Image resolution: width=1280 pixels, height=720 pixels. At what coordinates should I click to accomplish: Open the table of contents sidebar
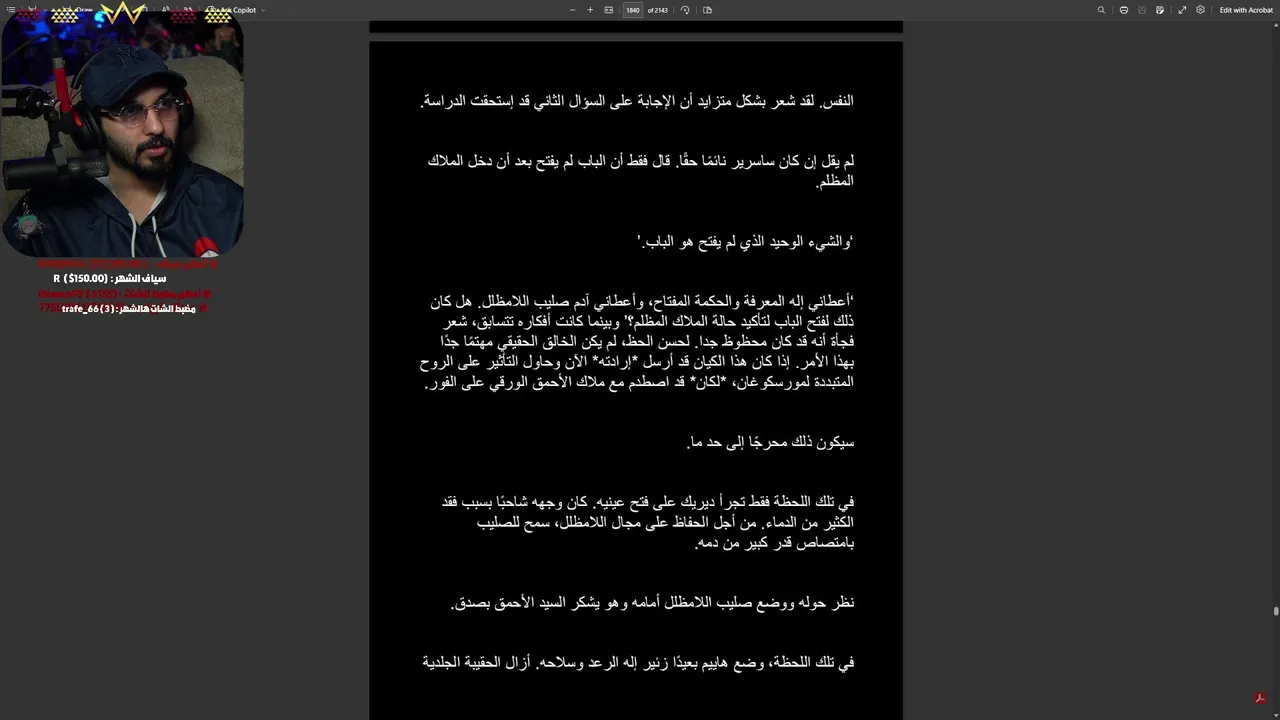pyautogui.click(x=11, y=10)
